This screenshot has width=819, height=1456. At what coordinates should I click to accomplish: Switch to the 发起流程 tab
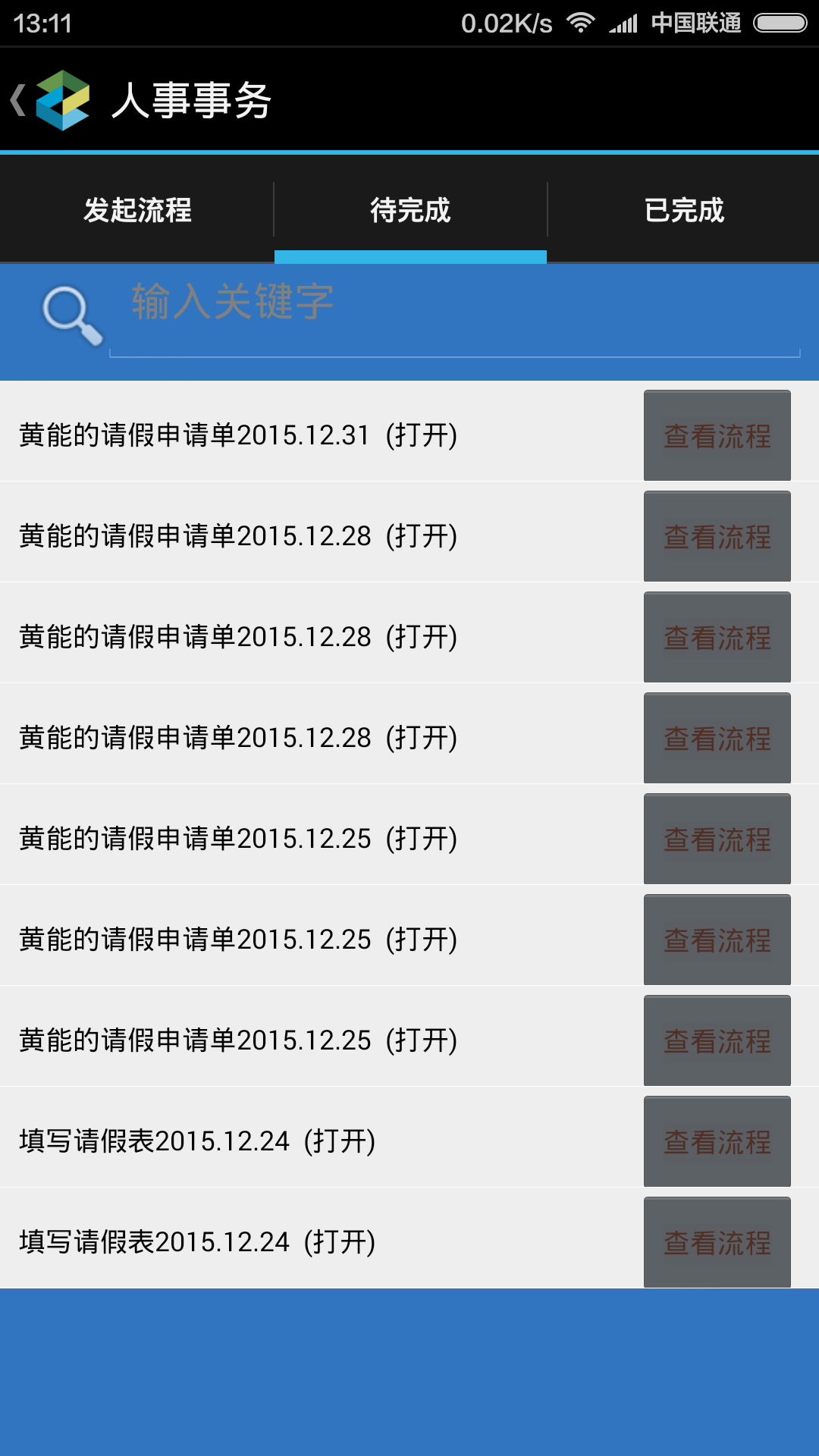click(x=138, y=211)
